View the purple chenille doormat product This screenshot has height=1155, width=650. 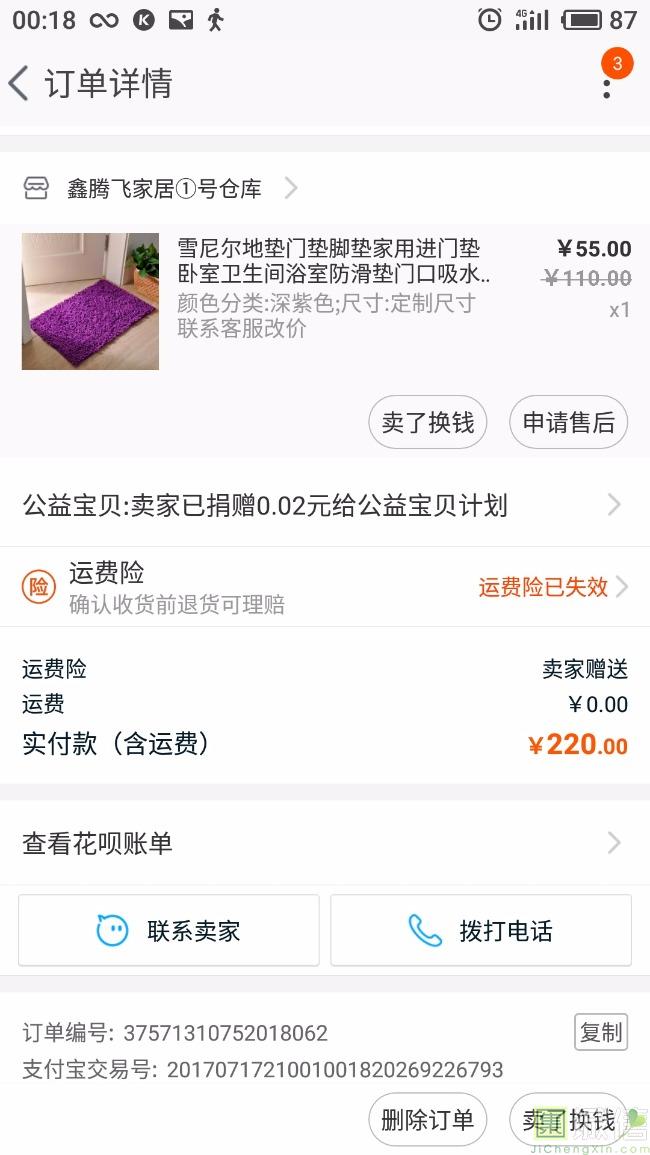tap(90, 301)
